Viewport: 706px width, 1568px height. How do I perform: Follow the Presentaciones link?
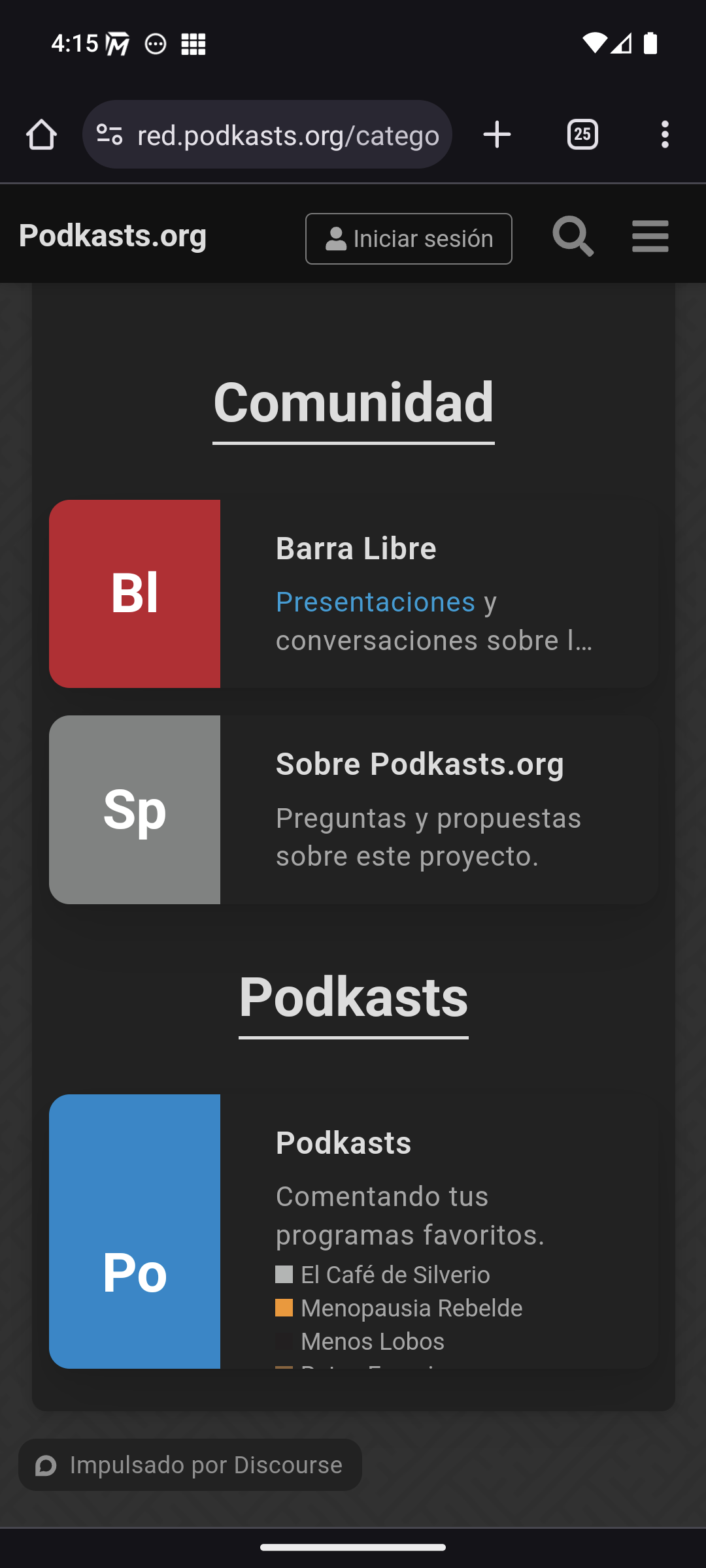[375, 602]
